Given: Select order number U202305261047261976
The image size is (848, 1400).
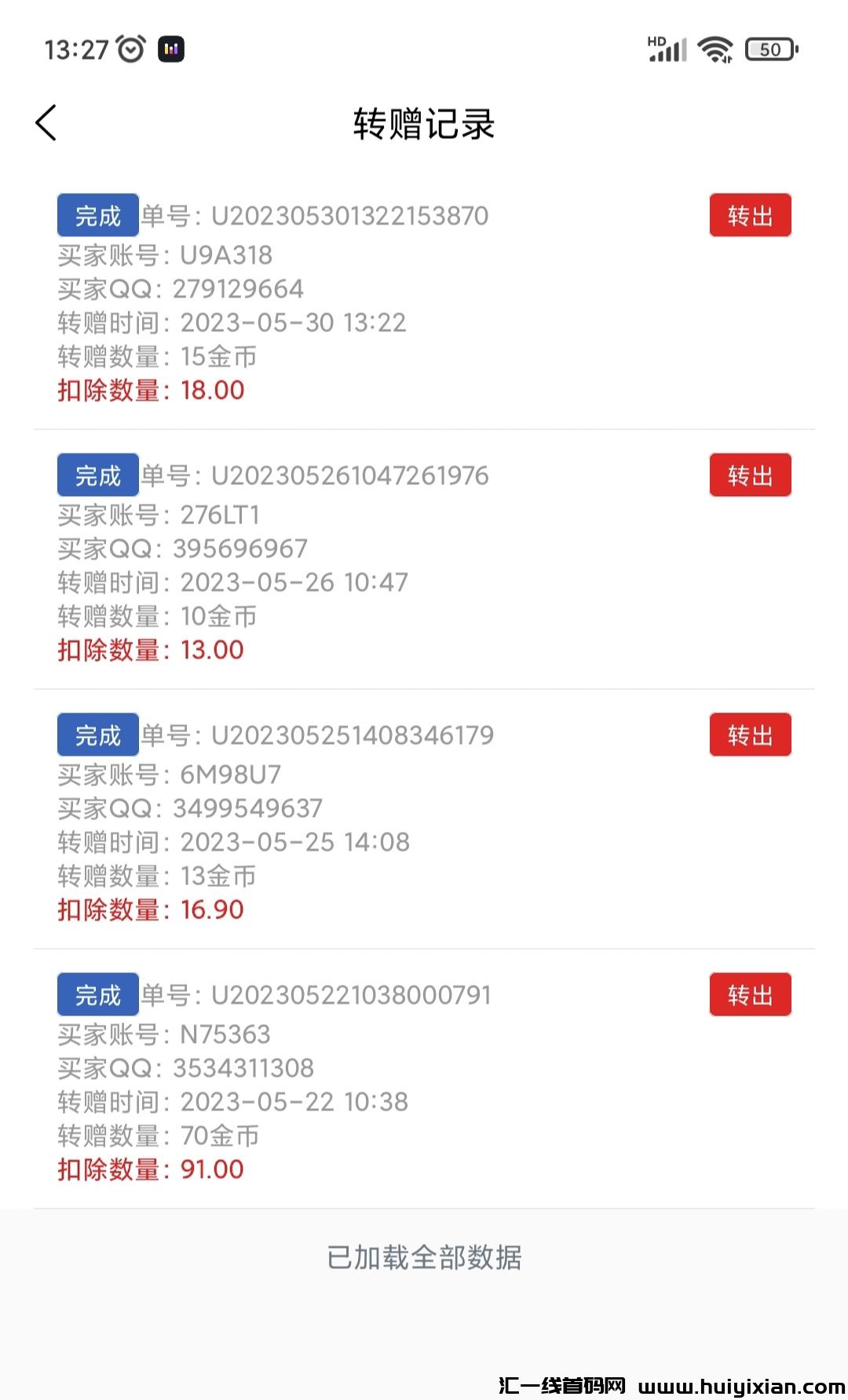Looking at the screenshot, I should 351,475.
